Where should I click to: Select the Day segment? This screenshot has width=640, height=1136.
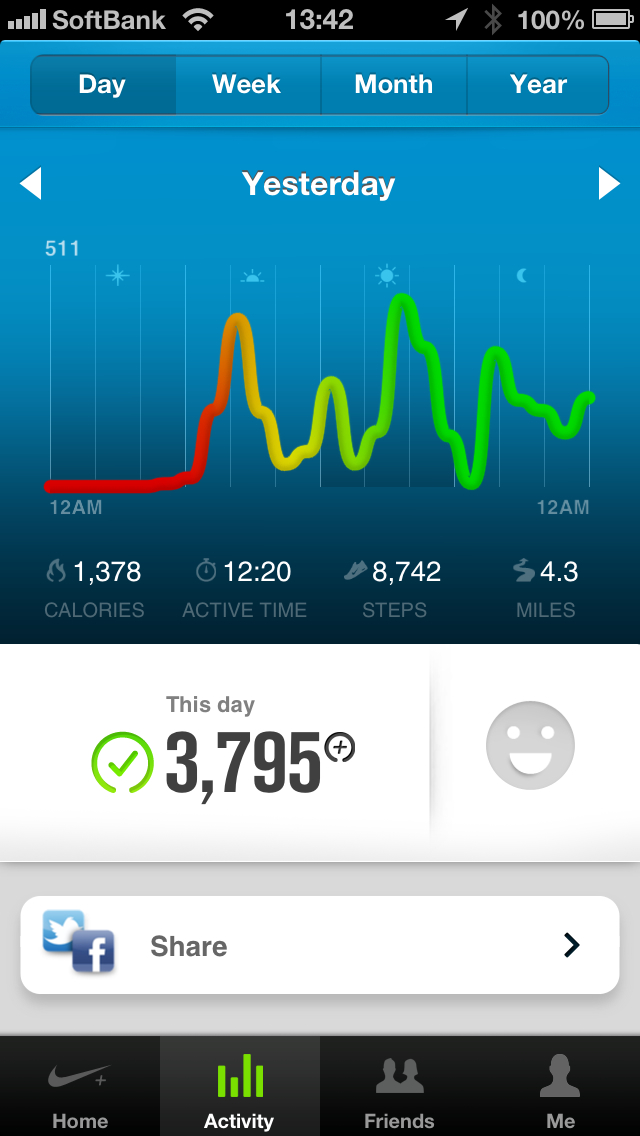pos(102,85)
